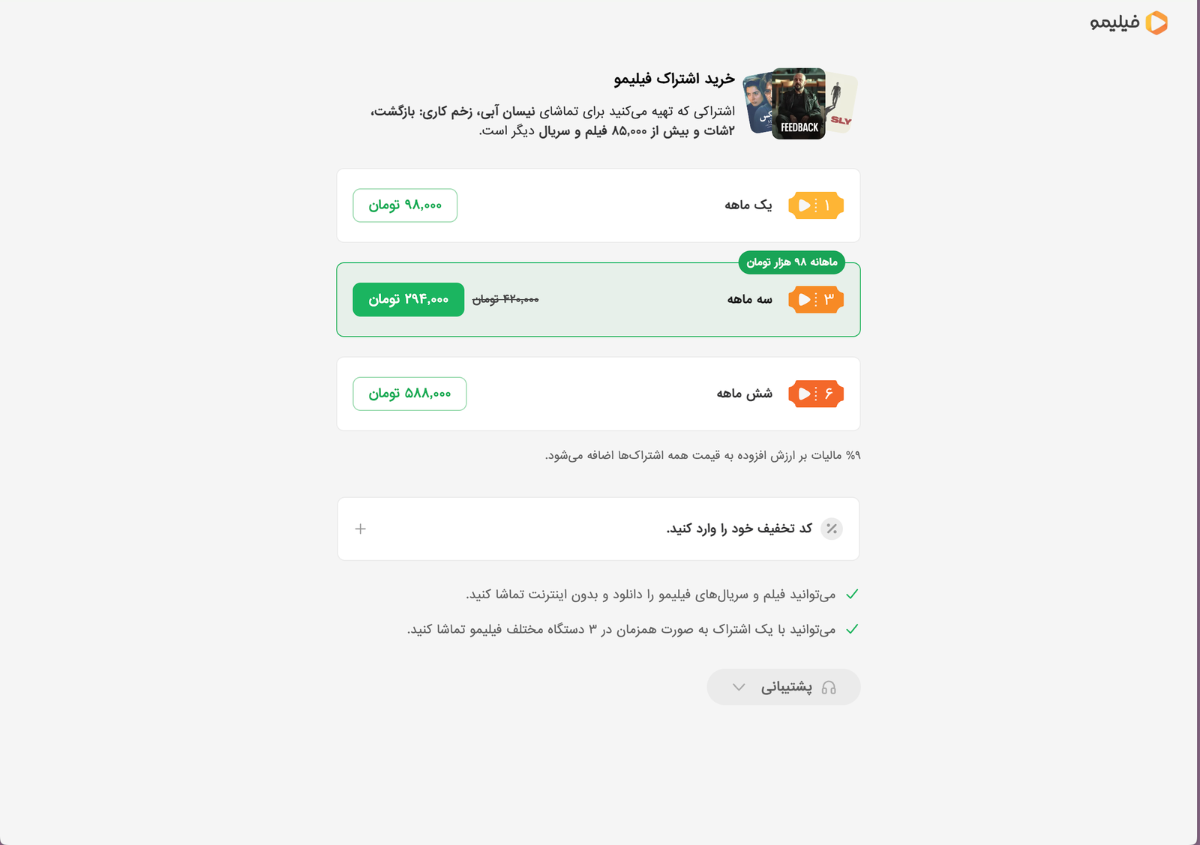Select the one-month ۹۸,۰۰۰ تومان plan
The height and width of the screenshot is (845, 1200).
click(x=405, y=205)
